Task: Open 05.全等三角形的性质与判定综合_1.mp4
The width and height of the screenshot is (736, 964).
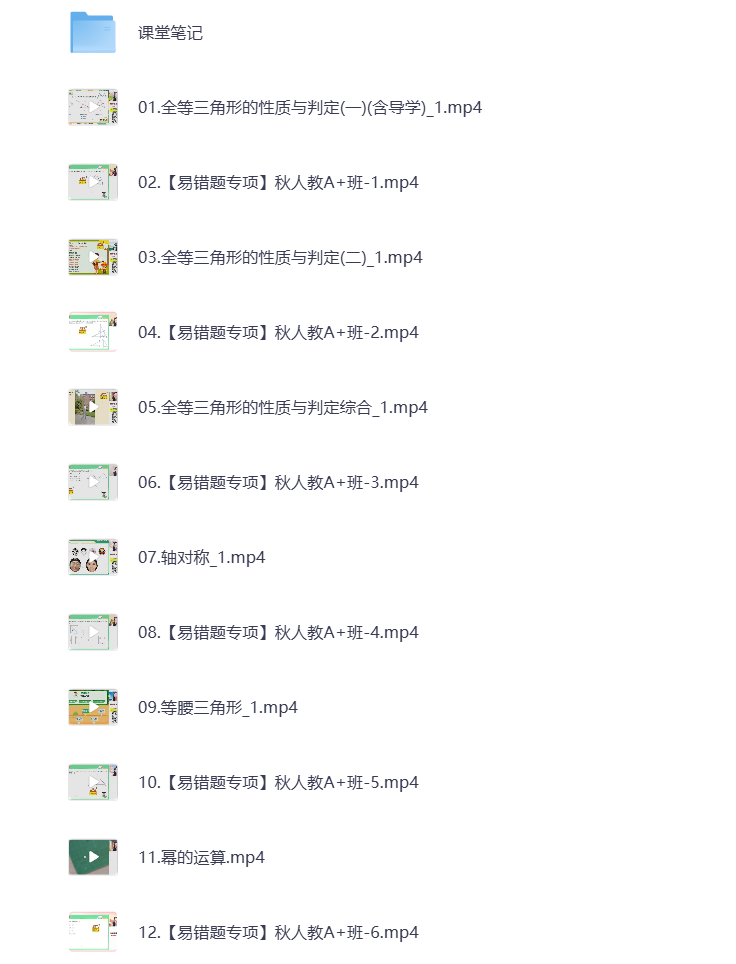Action: (282, 408)
